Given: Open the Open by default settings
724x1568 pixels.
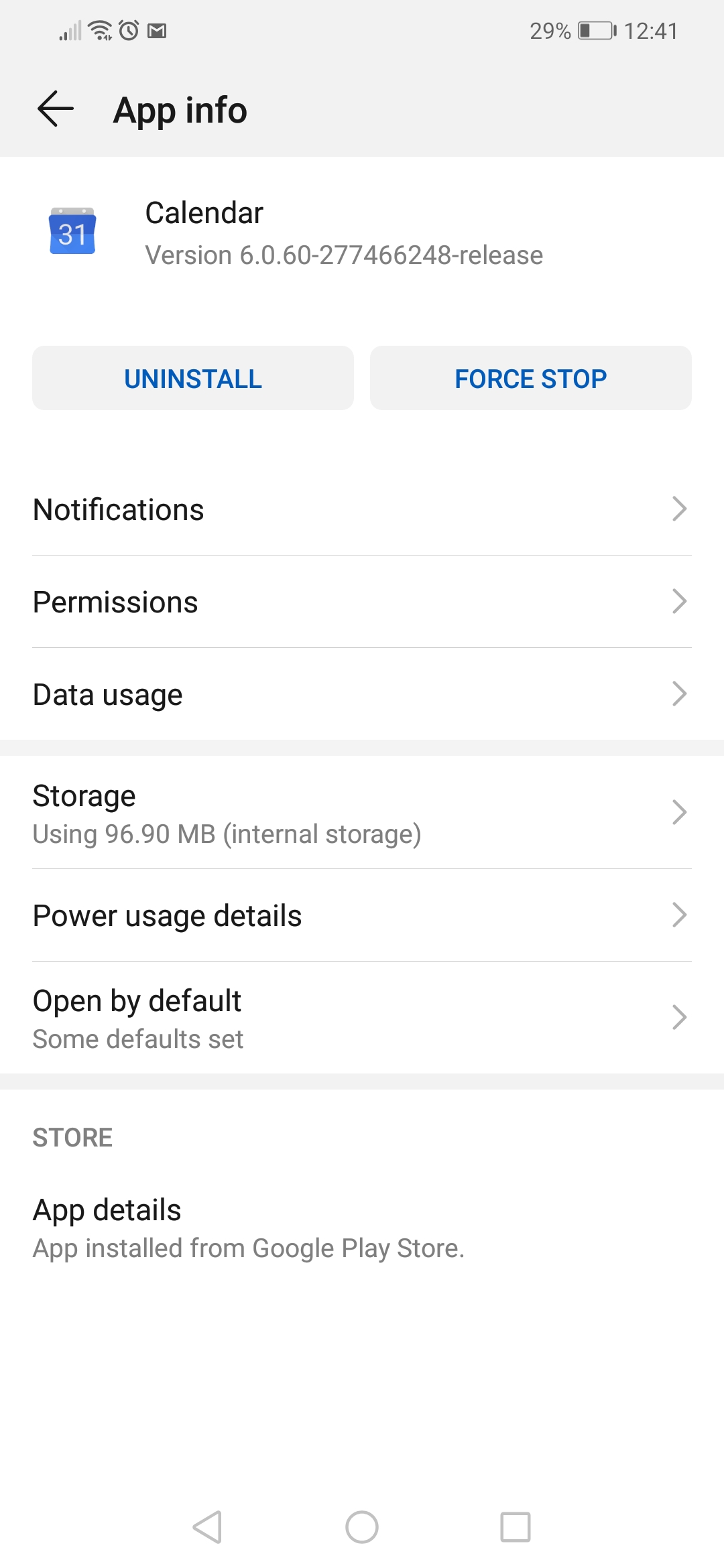Looking at the screenshot, I should tap(362, 1019).
